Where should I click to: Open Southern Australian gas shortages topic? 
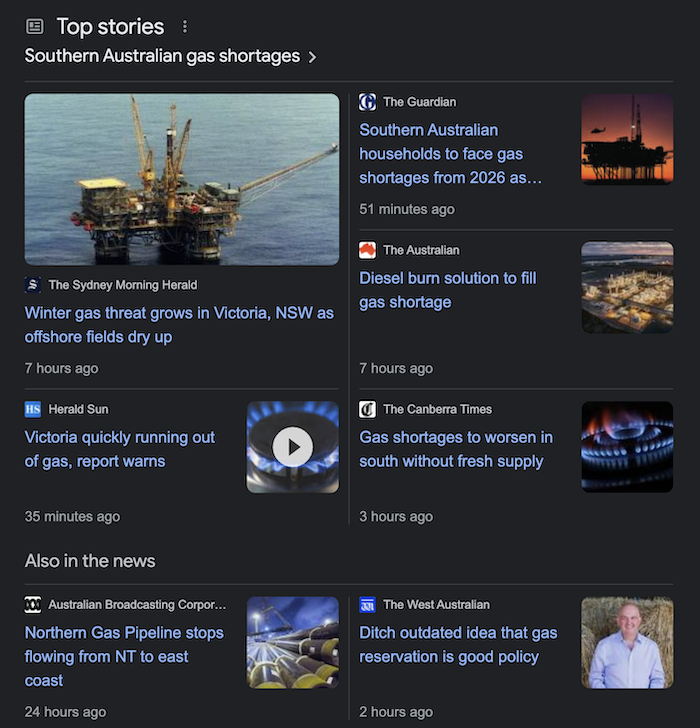pyautogui.click(x=170, y=56)
